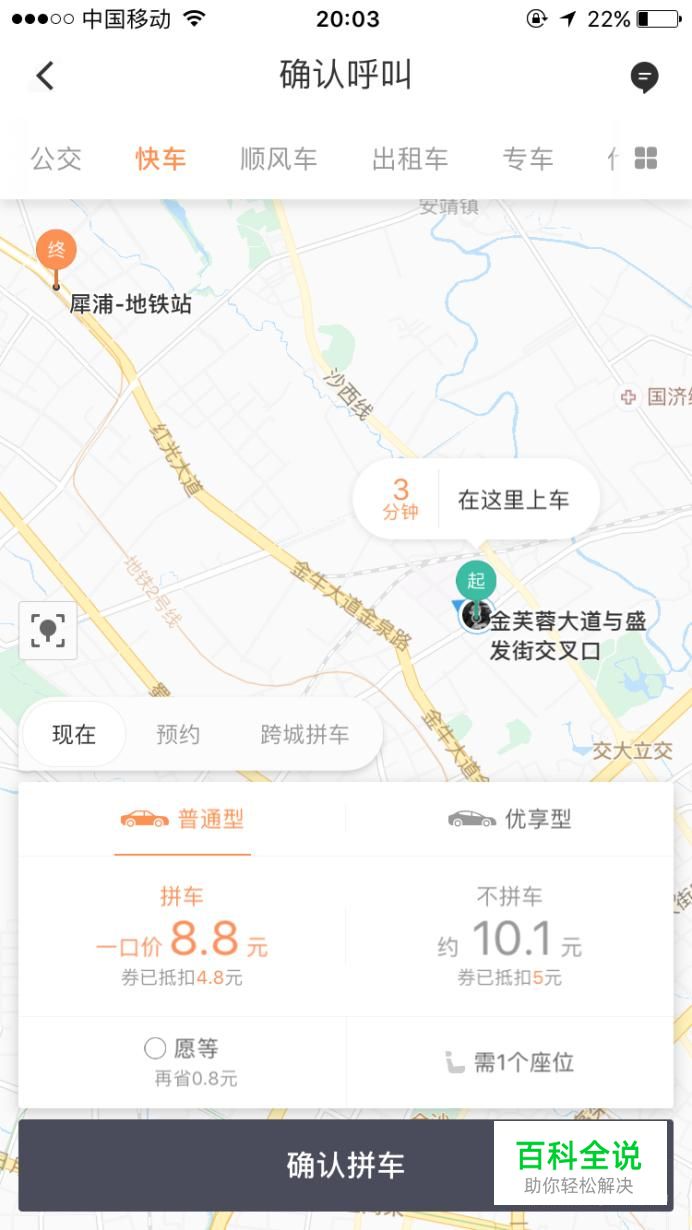Switch to the 公交 tab
Viewport: 692px width, 1230px height.
click(56, 159)
